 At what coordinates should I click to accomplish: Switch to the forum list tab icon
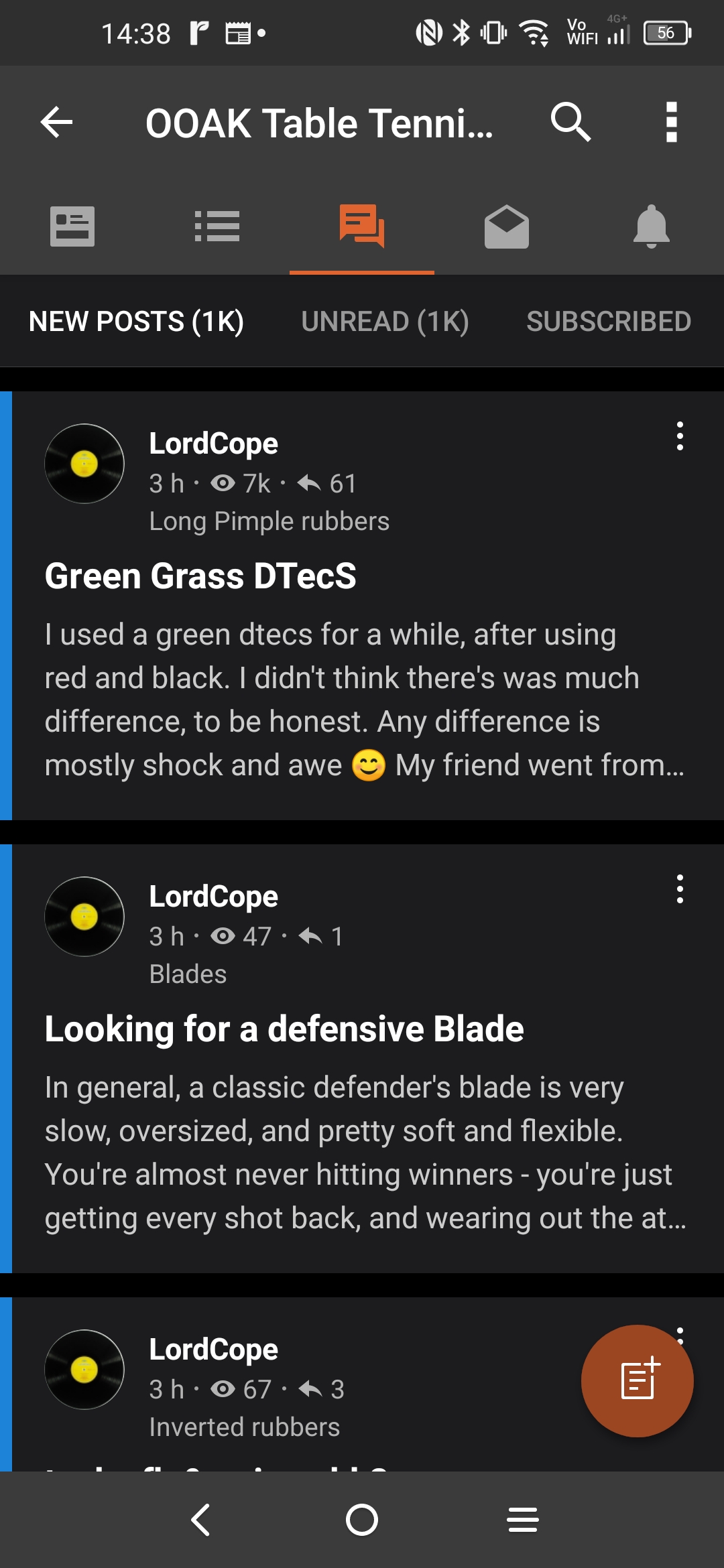click(217, 226)
